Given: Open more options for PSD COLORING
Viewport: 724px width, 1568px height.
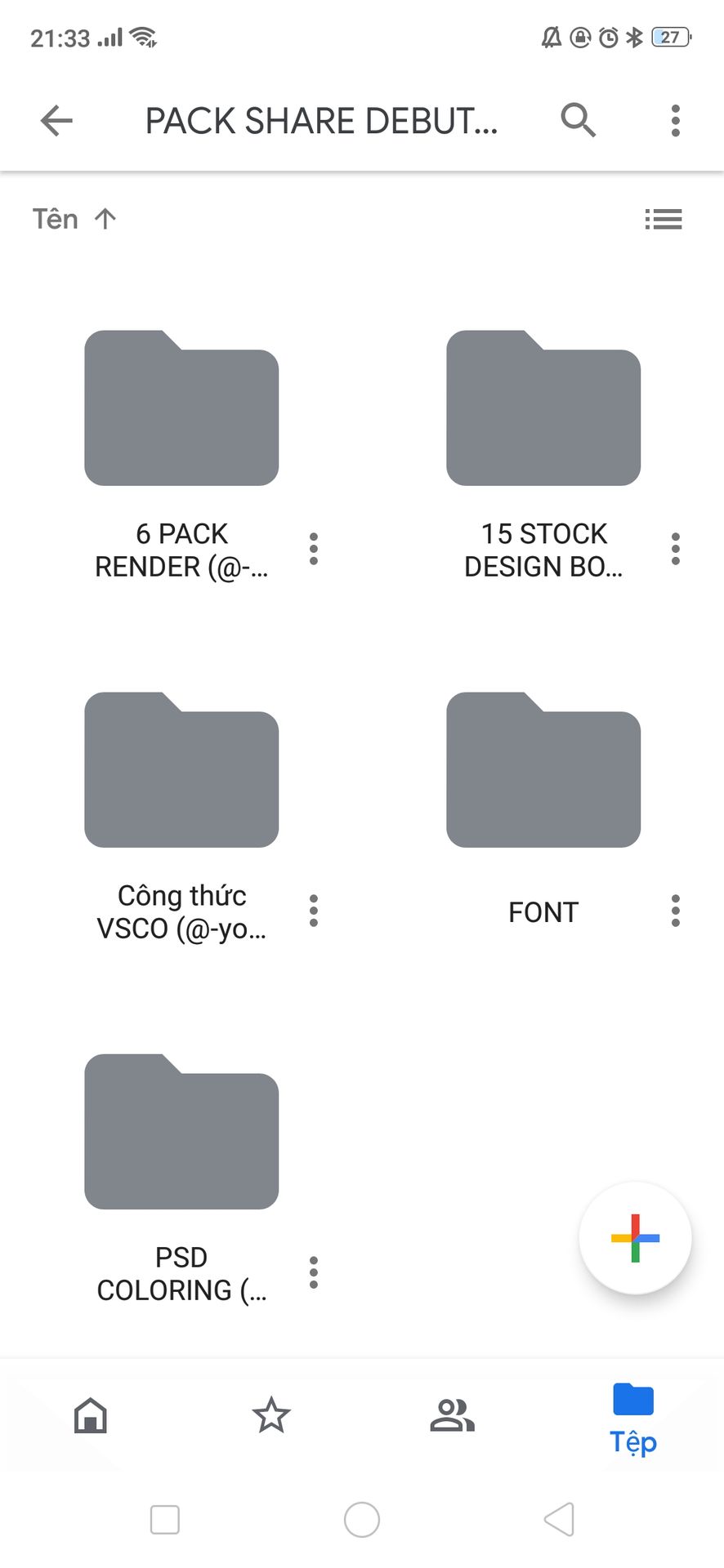Looking at the screenshot, I should pos(314,1272).
